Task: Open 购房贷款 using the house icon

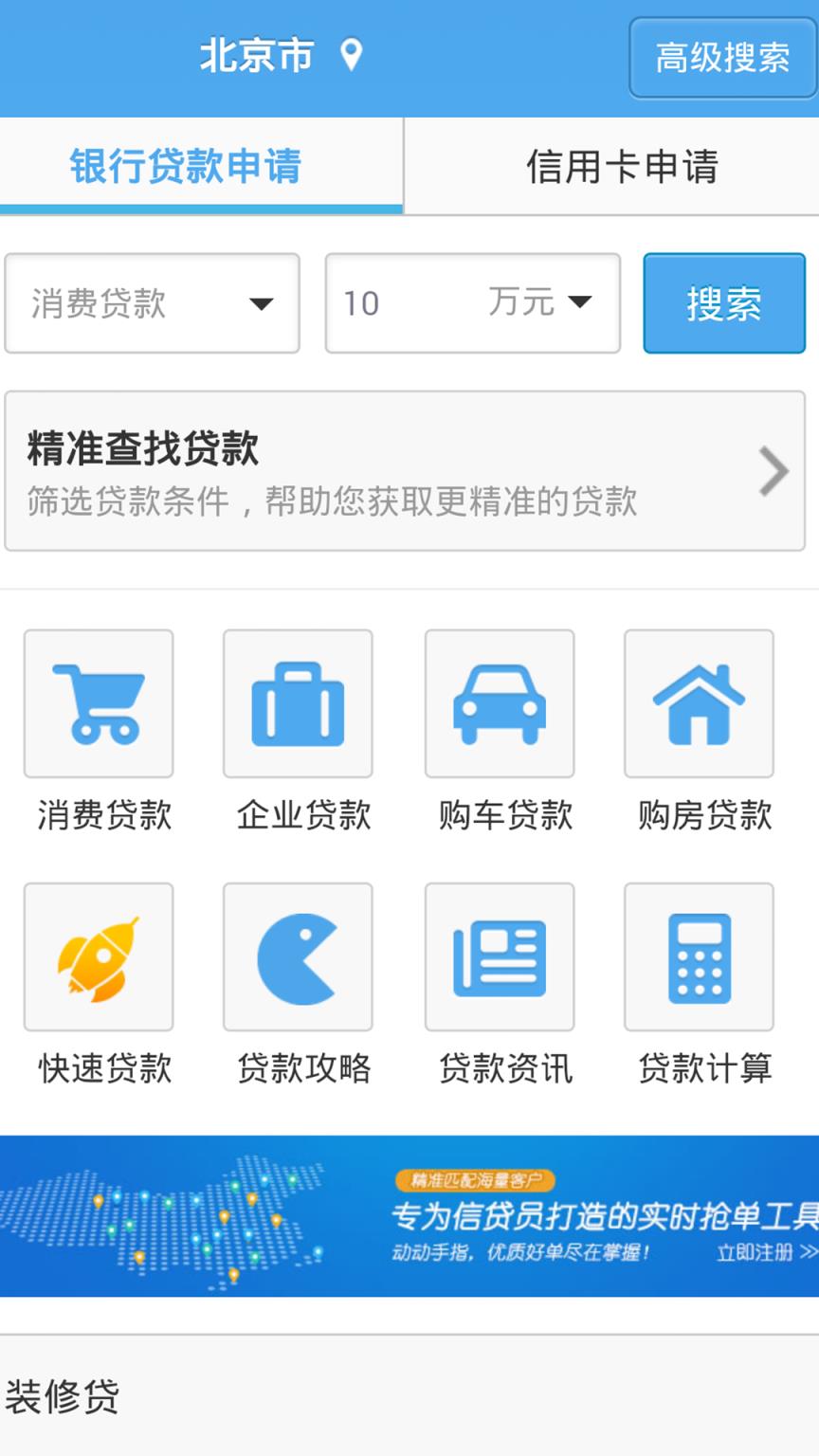Action: point(699,703)
